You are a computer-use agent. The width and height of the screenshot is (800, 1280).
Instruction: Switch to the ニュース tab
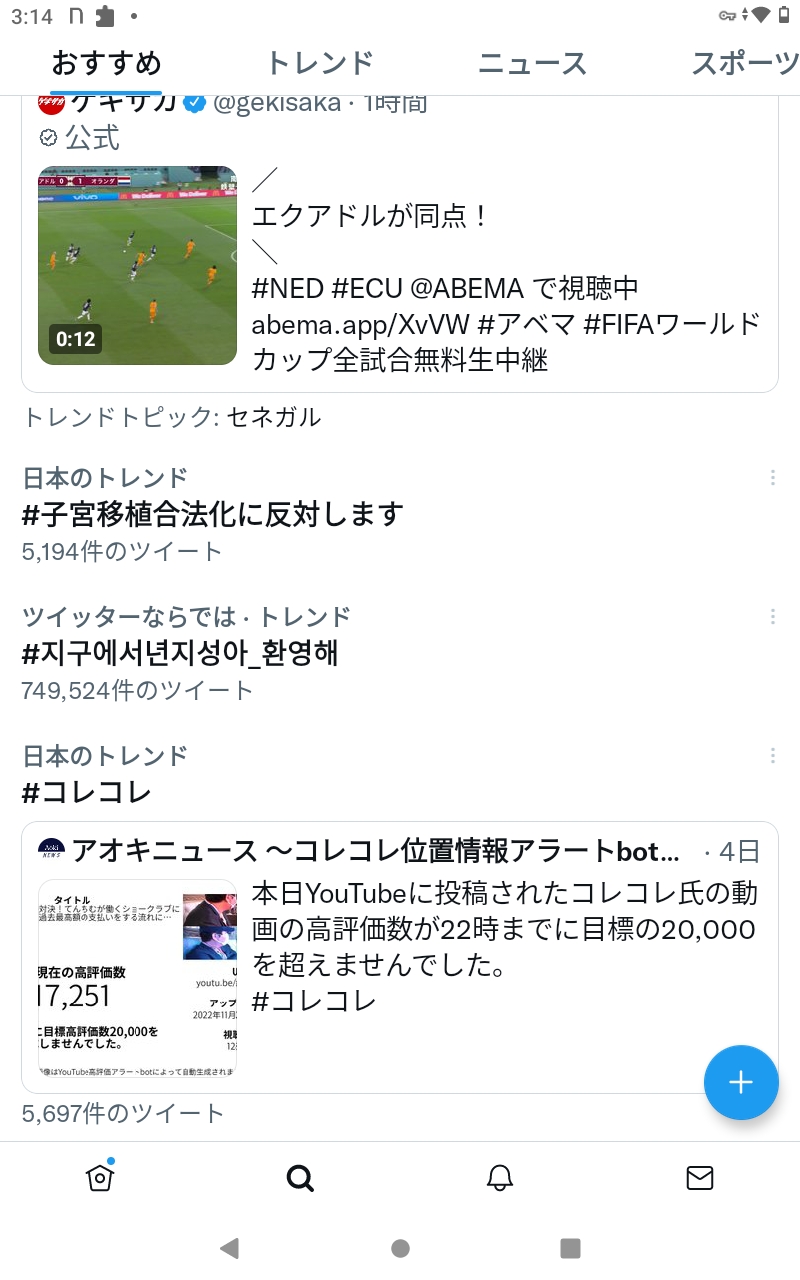tap(532, 64)
